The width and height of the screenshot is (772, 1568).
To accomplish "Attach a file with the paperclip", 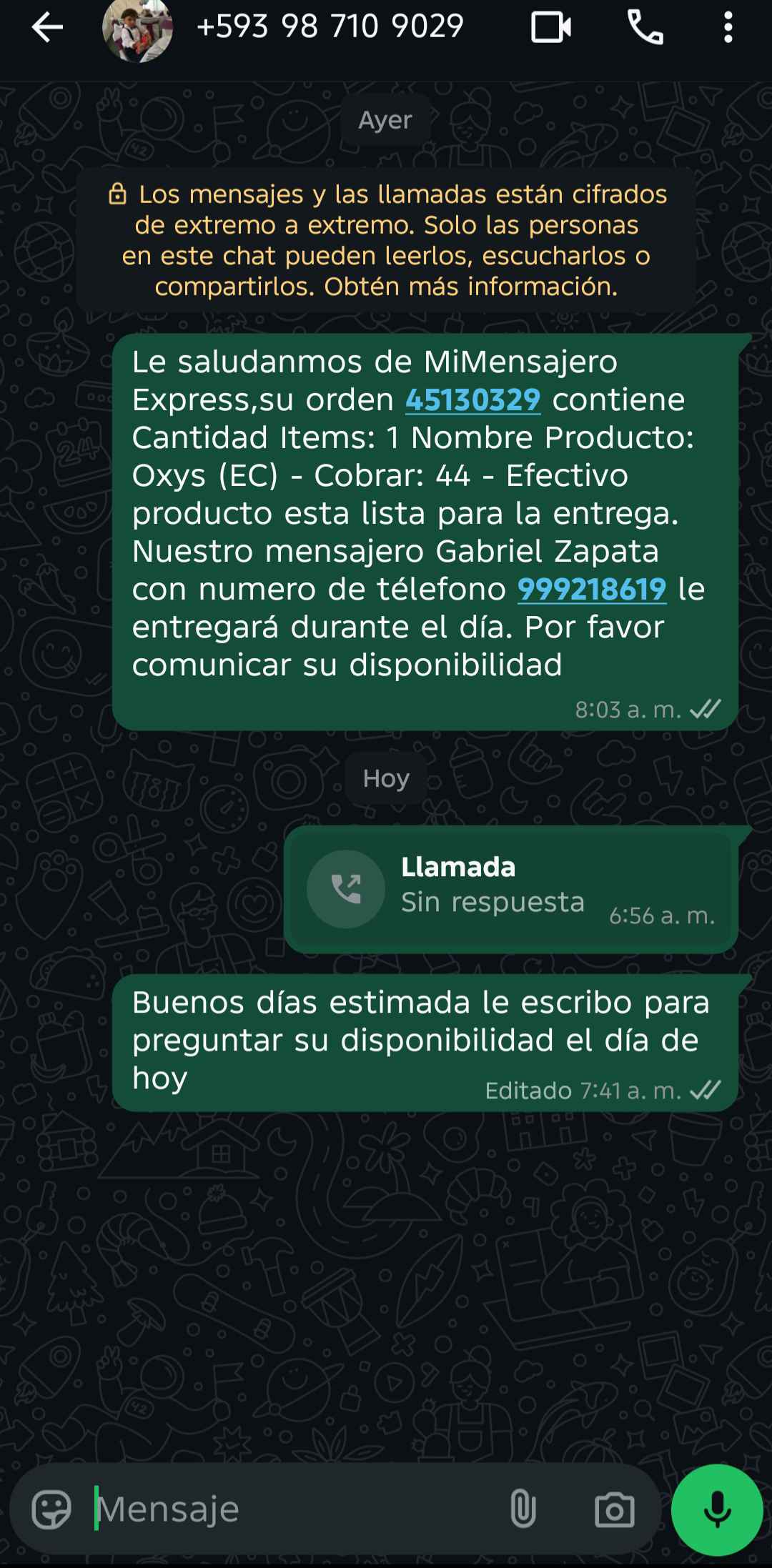I will [523, 1509].
